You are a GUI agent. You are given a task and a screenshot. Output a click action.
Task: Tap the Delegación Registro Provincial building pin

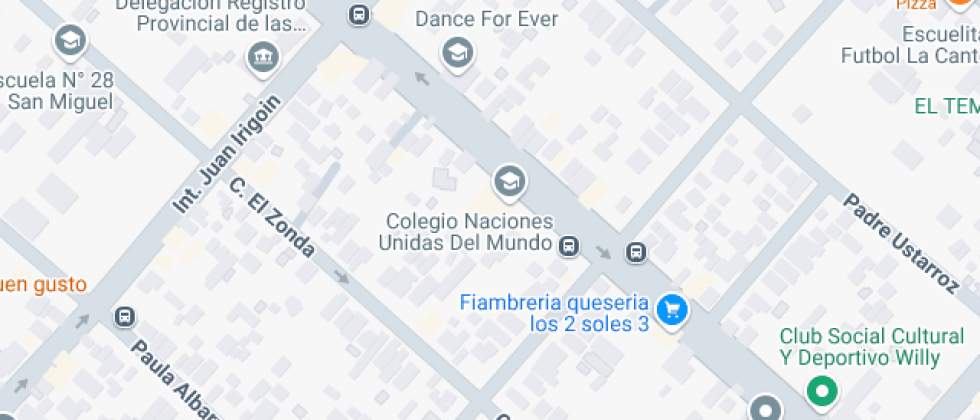[x=263, y=58]
